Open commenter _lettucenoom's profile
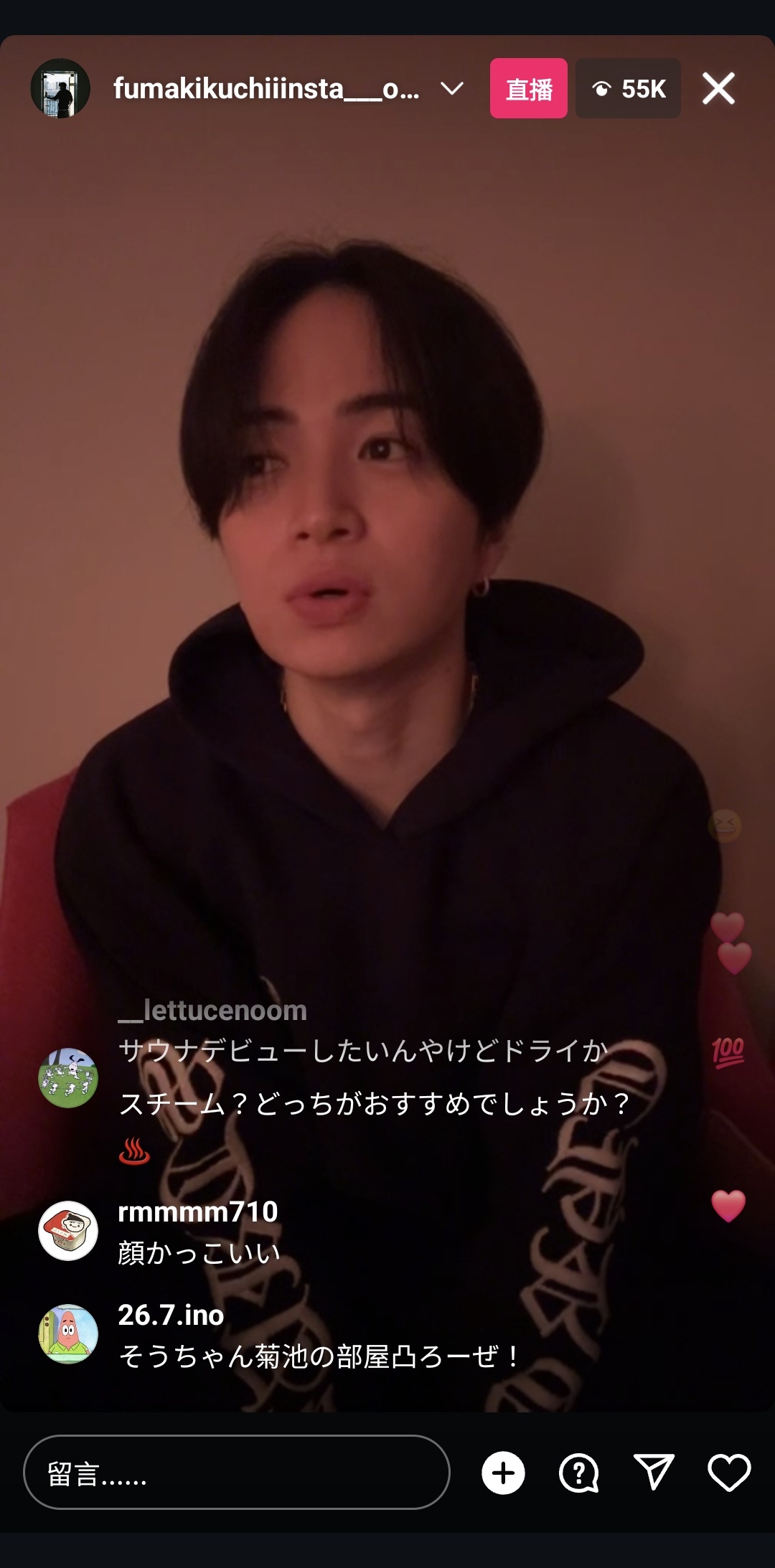775x1568 pixels. [x=68, y=1077]
